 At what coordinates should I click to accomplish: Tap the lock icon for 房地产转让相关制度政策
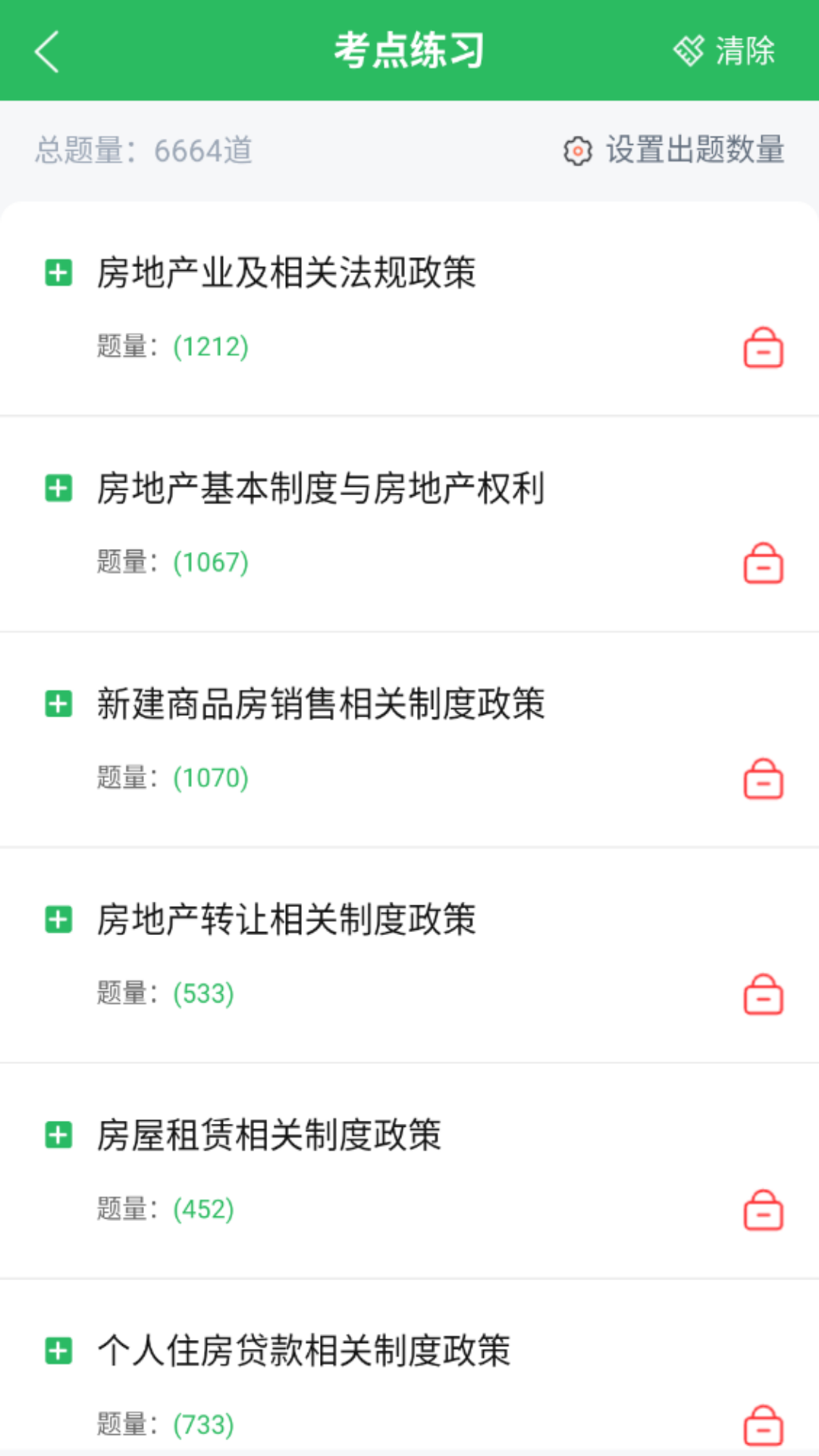pyautogui.click(x=763, y=995)
